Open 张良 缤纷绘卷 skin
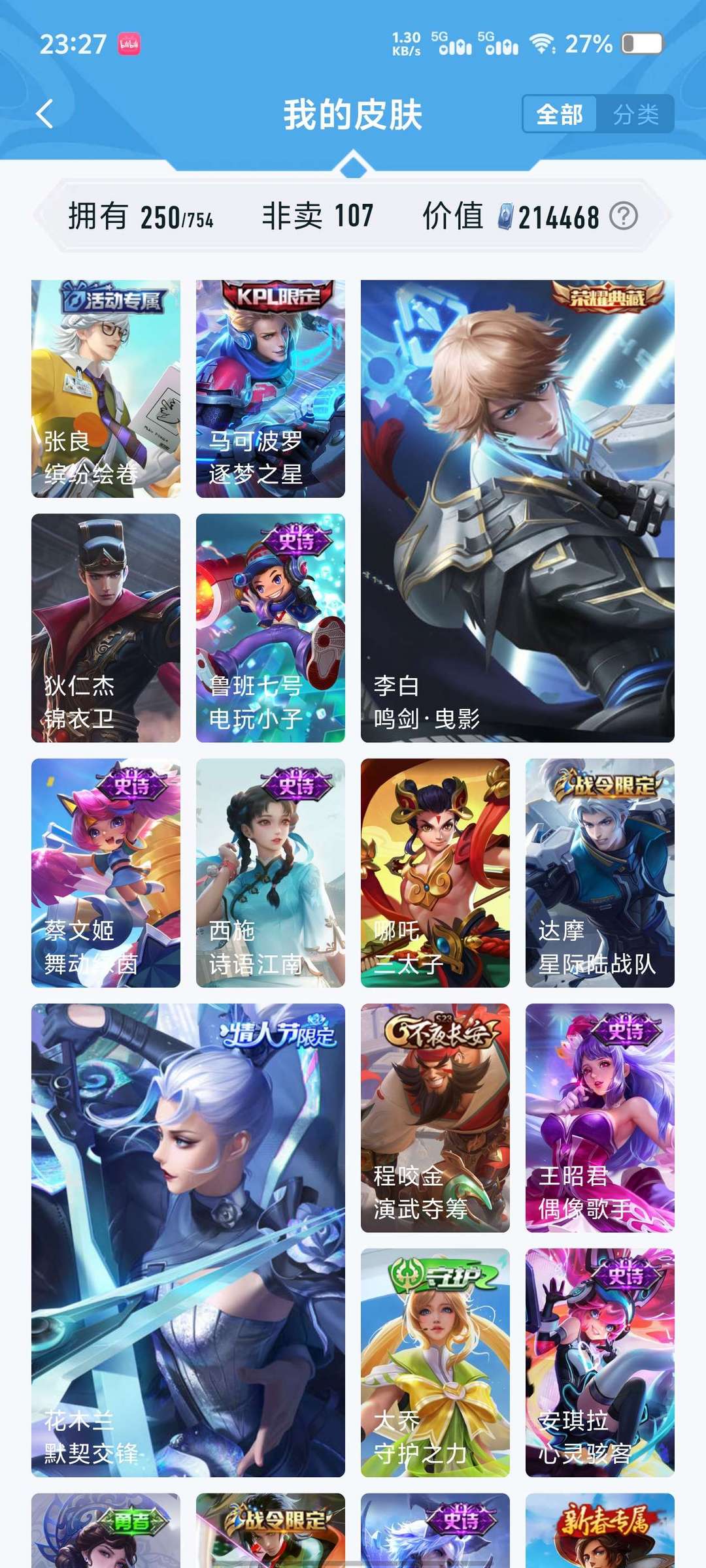Image resolution: width=706 pixels, height=1568 pixels. pos(106,389)
